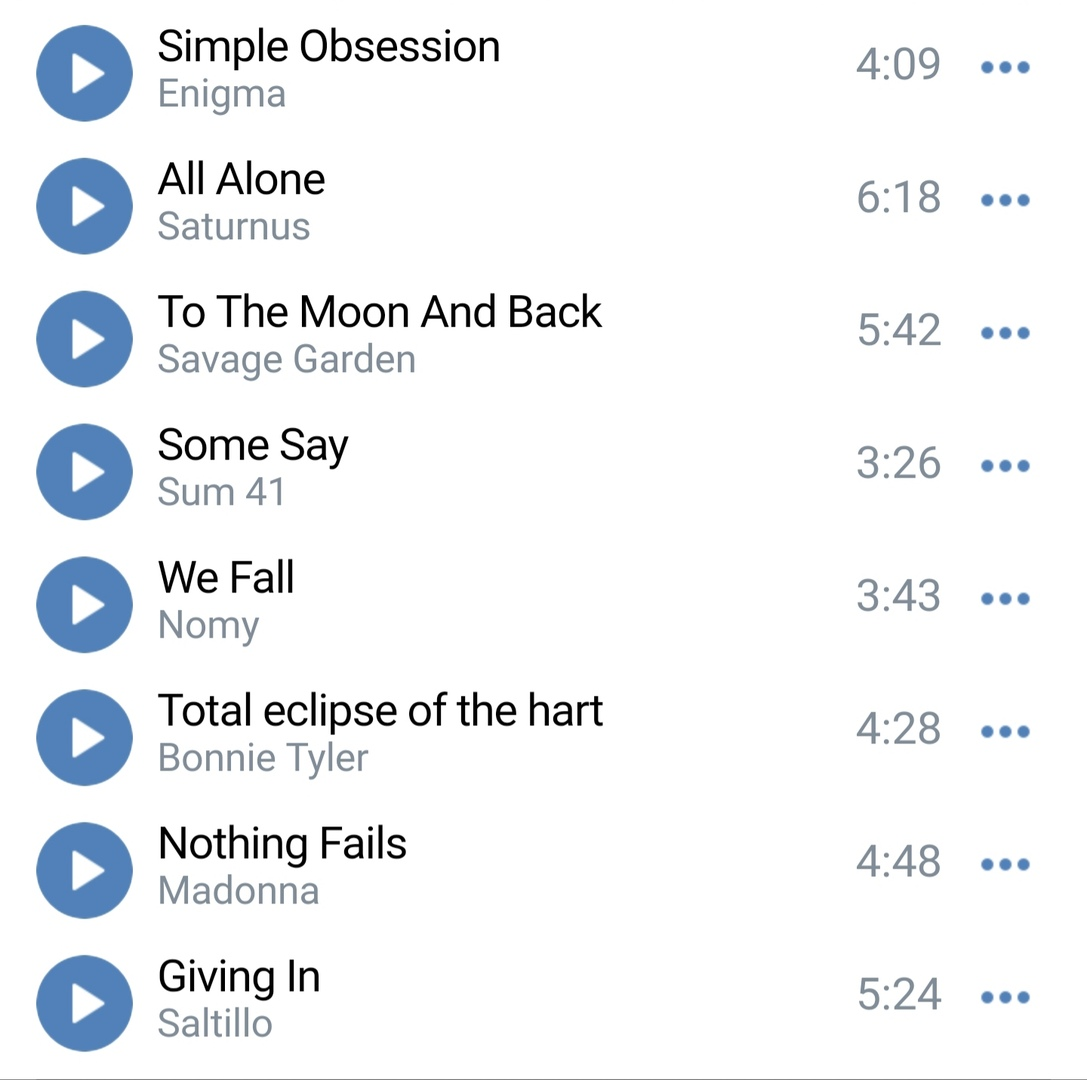Play Giving In by Saltillo
Screen dimensions: 1087x1080
(x=84, y=1003)
